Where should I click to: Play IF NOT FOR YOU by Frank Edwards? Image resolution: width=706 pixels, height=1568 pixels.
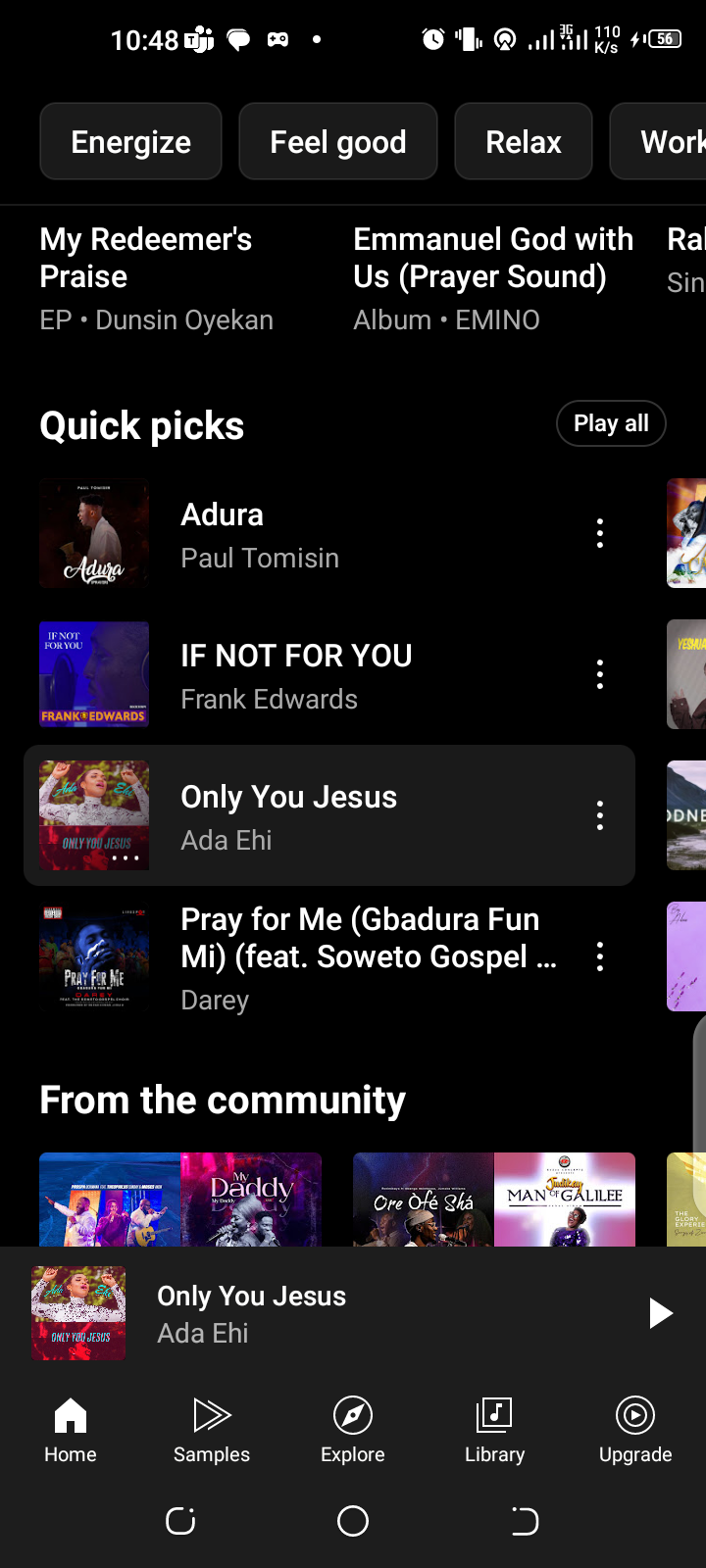tap(294, 675)
